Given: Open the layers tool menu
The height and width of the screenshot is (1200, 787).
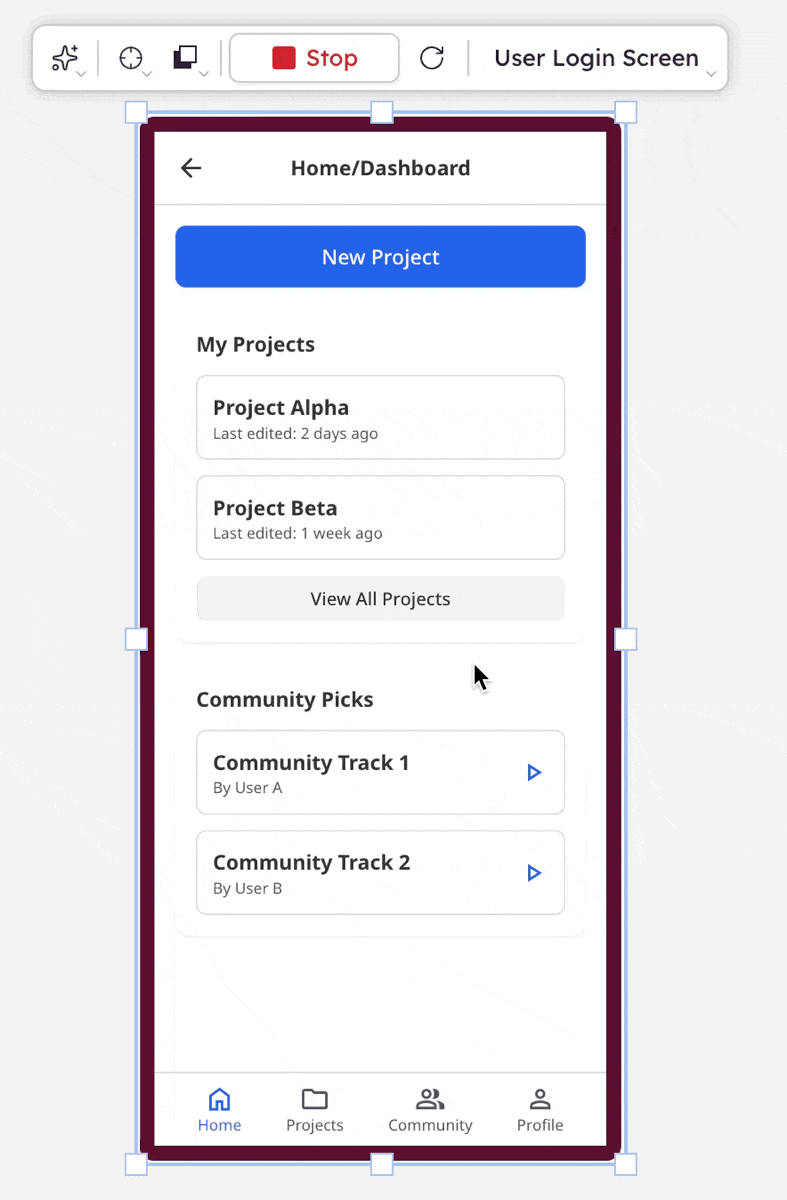Looking at the screenshot, I should click(188, 58).
